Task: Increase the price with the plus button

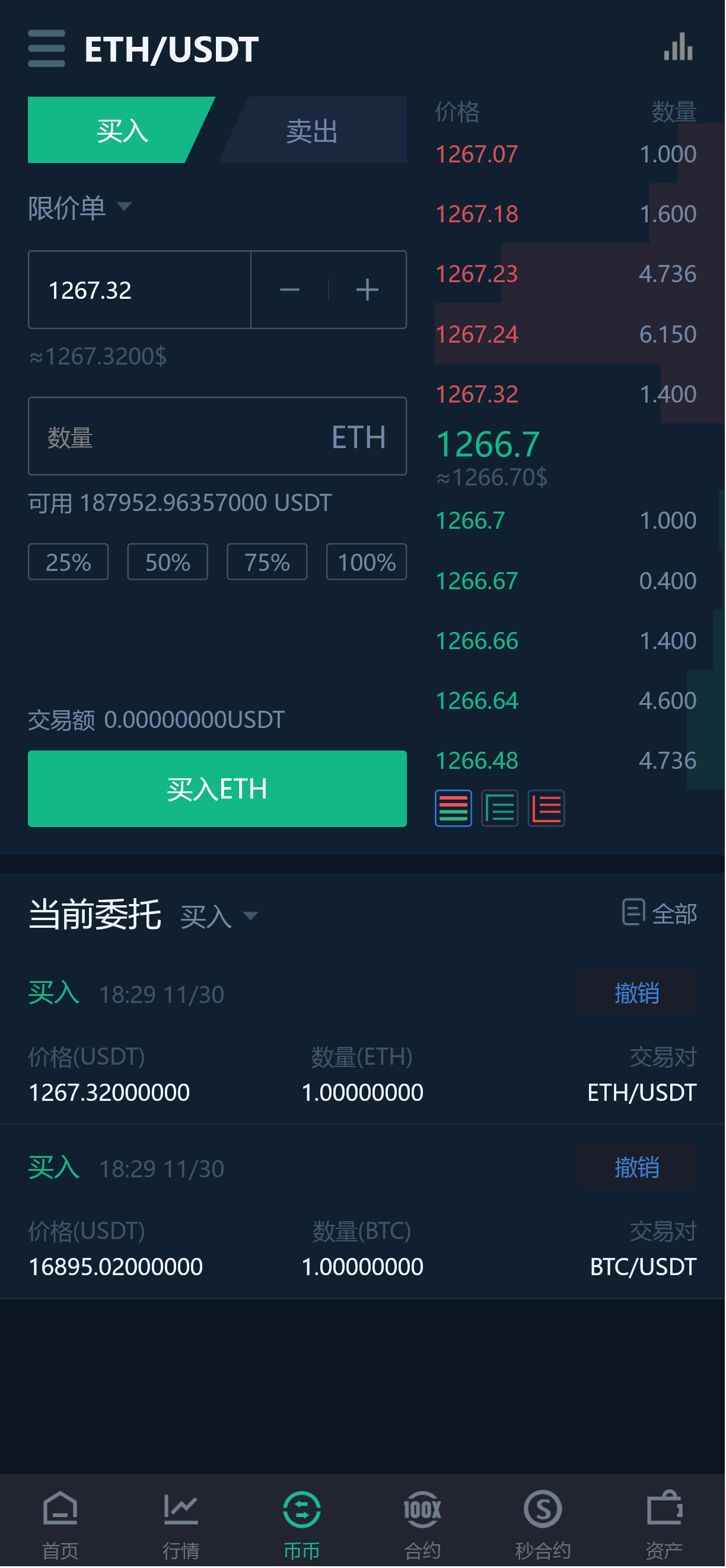Action: (367, 290)
